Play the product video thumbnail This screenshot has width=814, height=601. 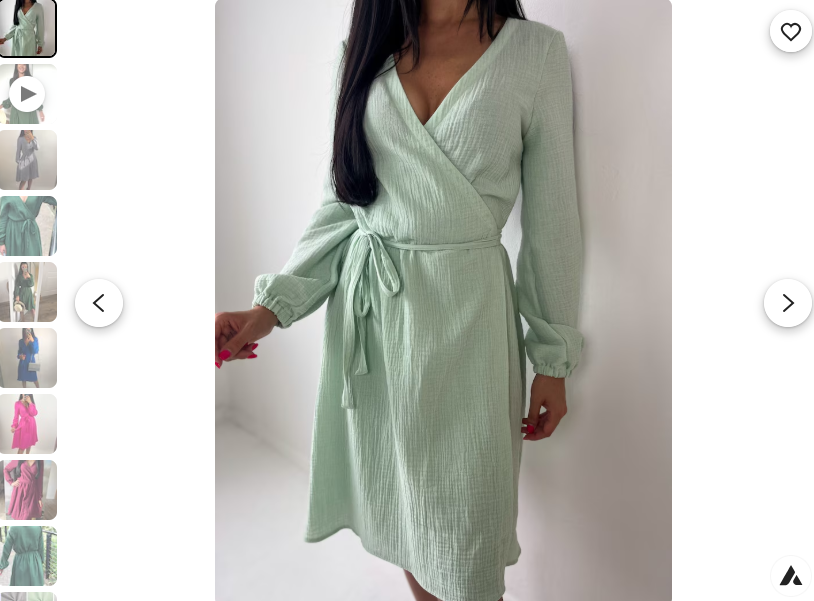pyautogui.click(x=27, y=94)
